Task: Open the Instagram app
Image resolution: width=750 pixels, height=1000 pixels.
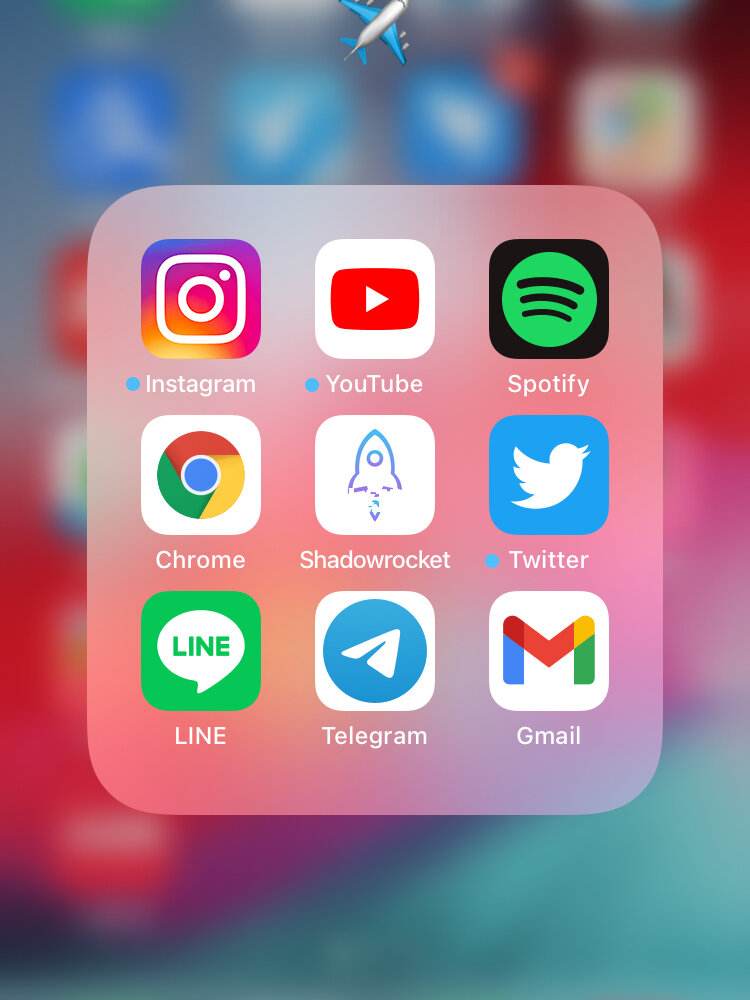Action: point(200,298)
